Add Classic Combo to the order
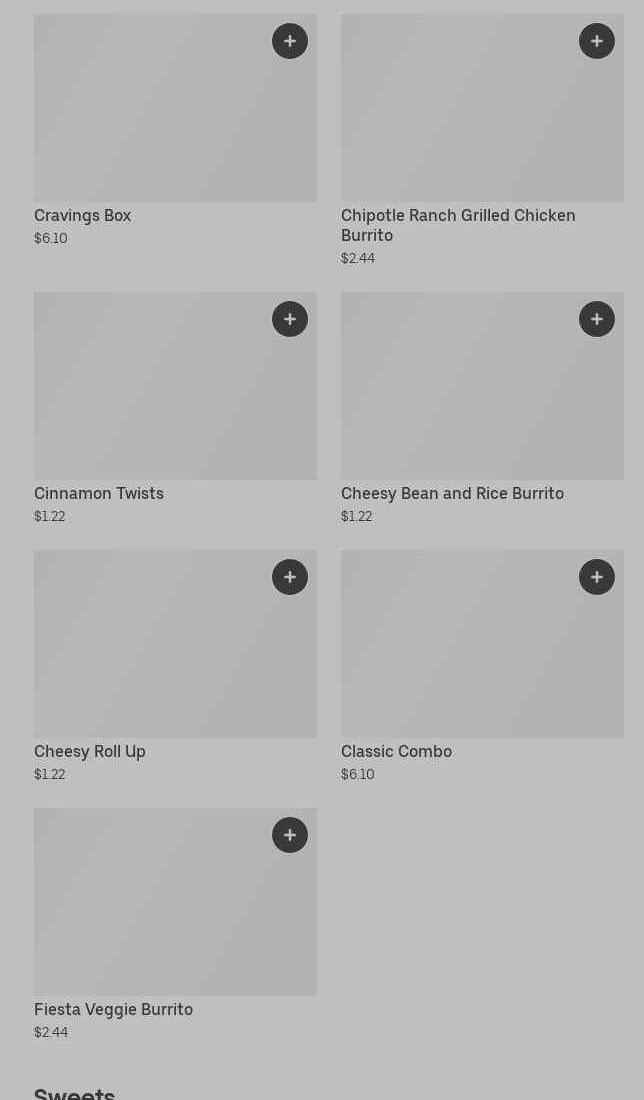The image size is (644, 1100). (x=597, y=577)
